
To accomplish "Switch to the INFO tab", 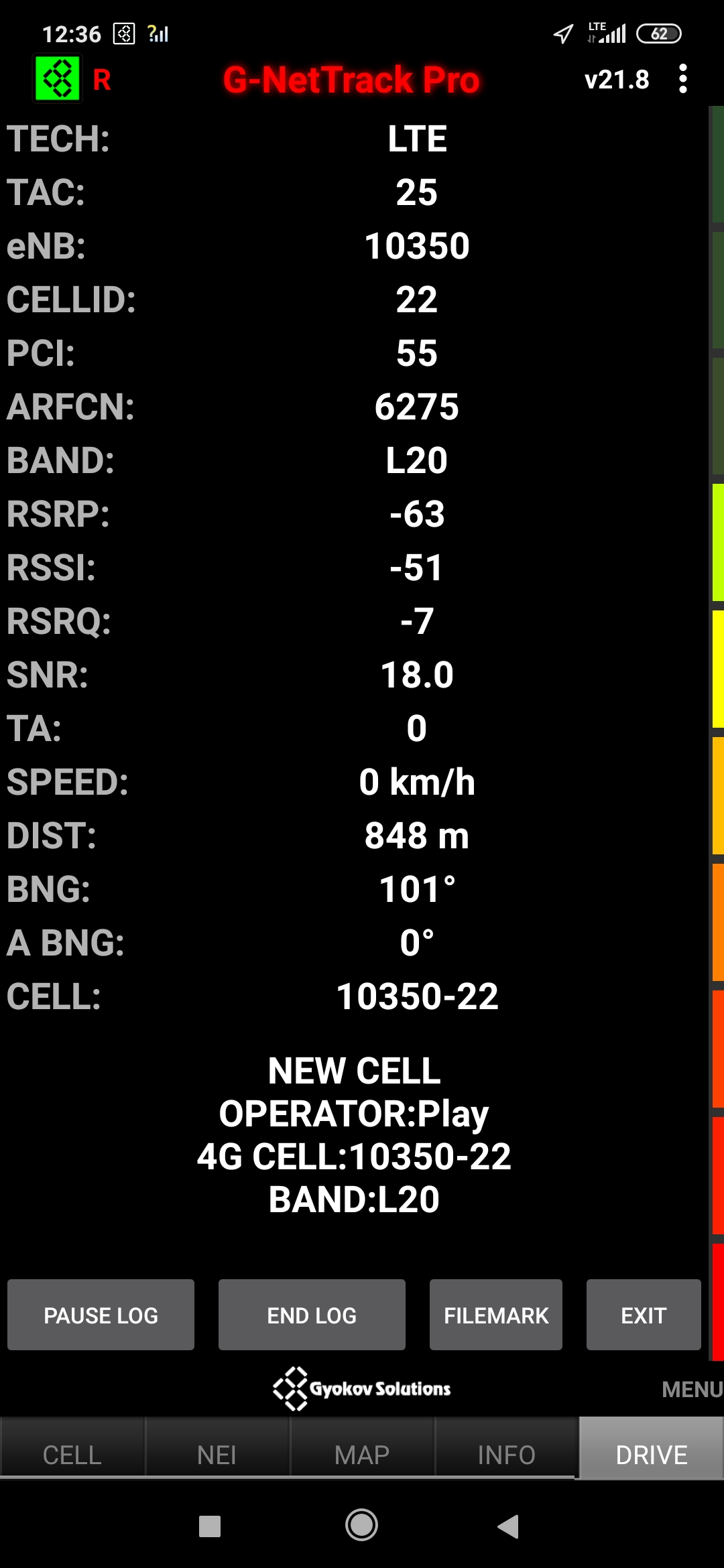I will [x=506, y=1455].
